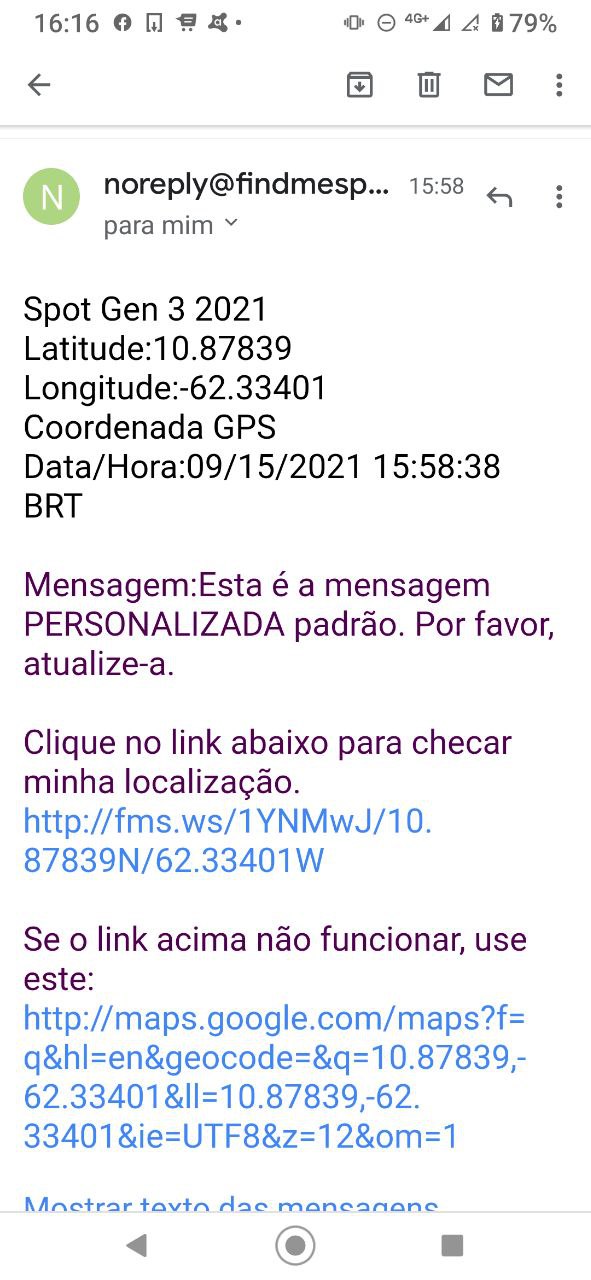
Task: Delete this email with the trash icon
Action: click(428, 85)
